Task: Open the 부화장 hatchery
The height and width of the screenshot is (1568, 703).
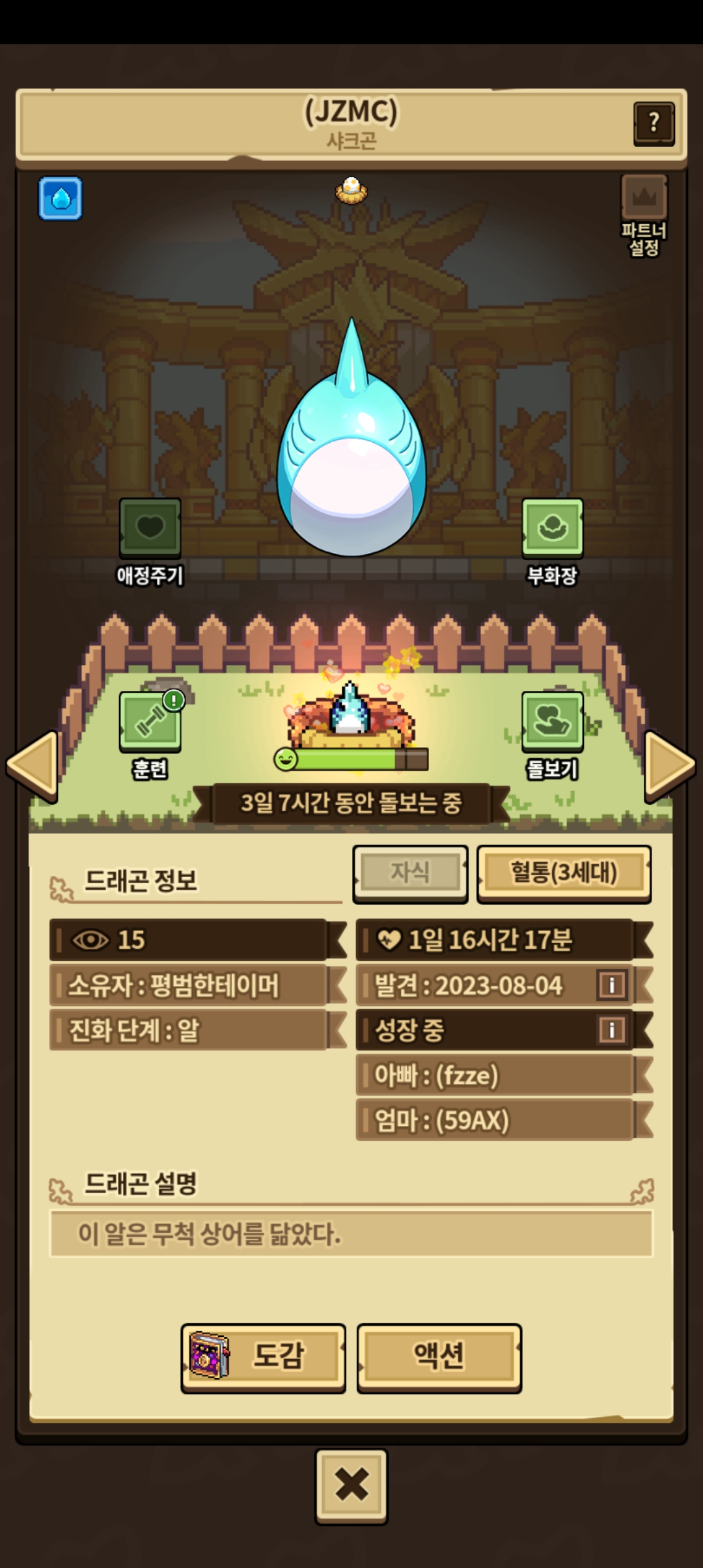Action: click(x=552, y=529)
